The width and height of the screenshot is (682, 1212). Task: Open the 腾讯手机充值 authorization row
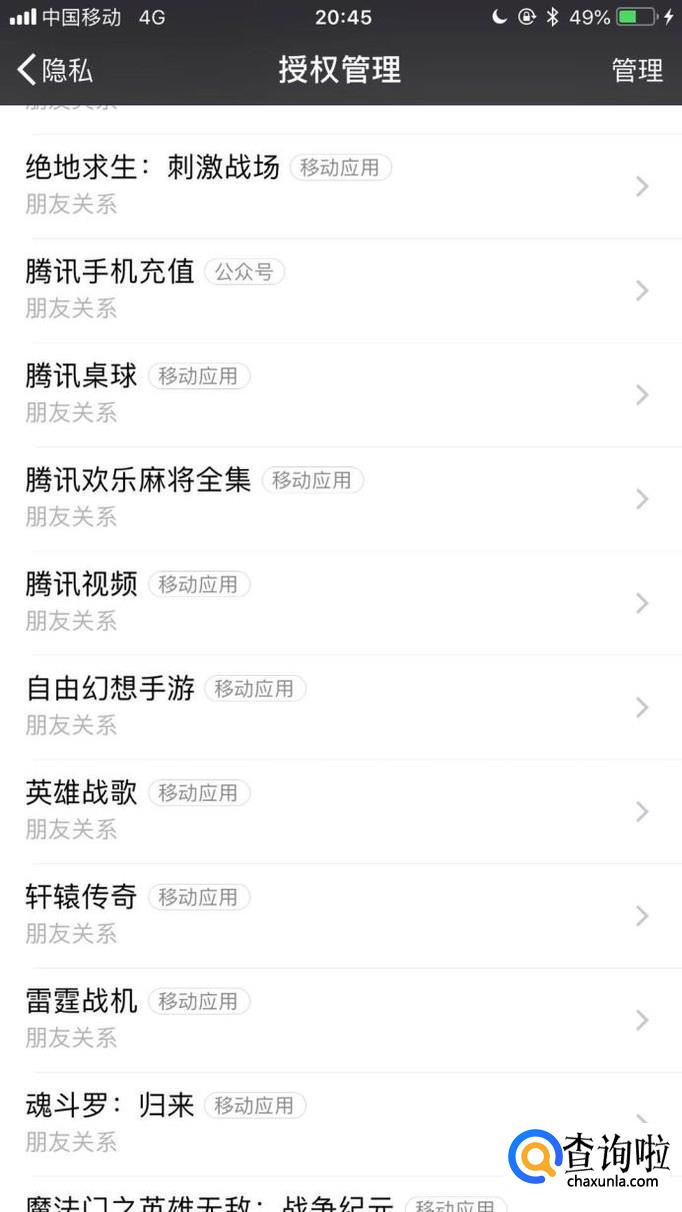pyautogui.click(x=340, y=290)
